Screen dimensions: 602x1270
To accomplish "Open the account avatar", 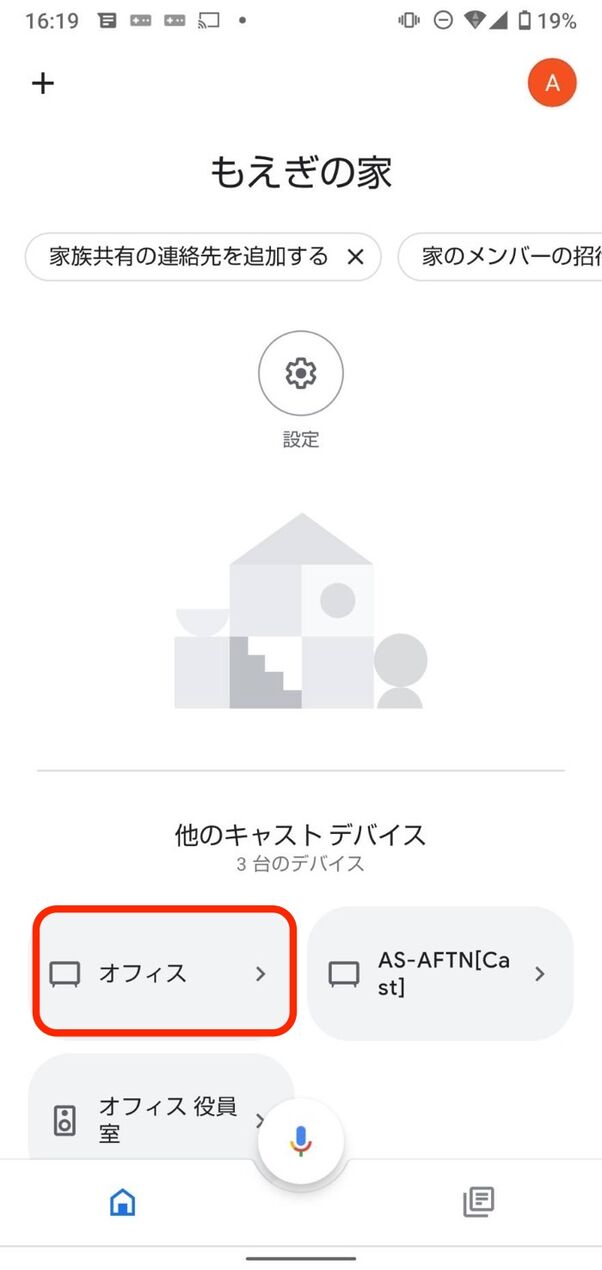I will (552, 83).
